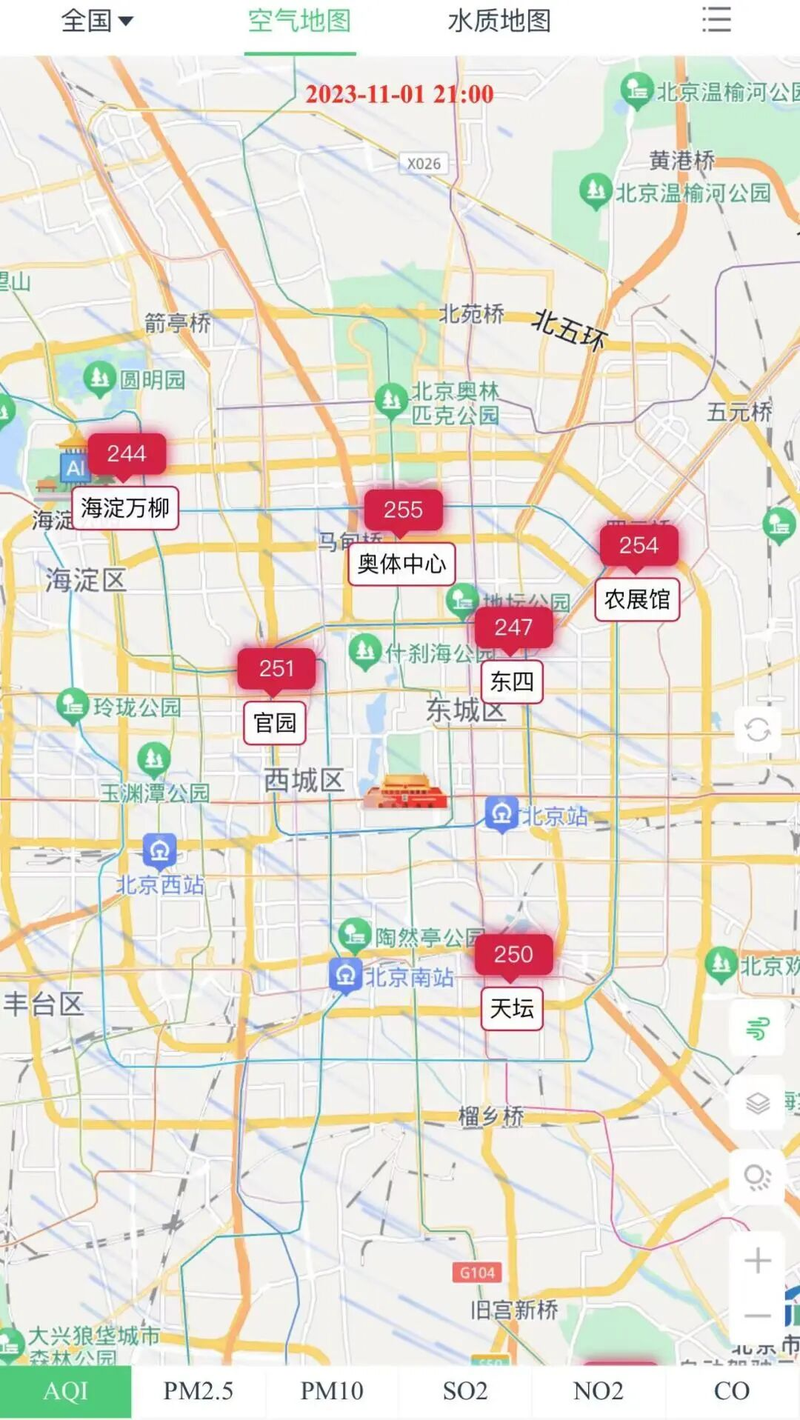Tap the refresh icon to reload air data

click(x=758, y=731)
